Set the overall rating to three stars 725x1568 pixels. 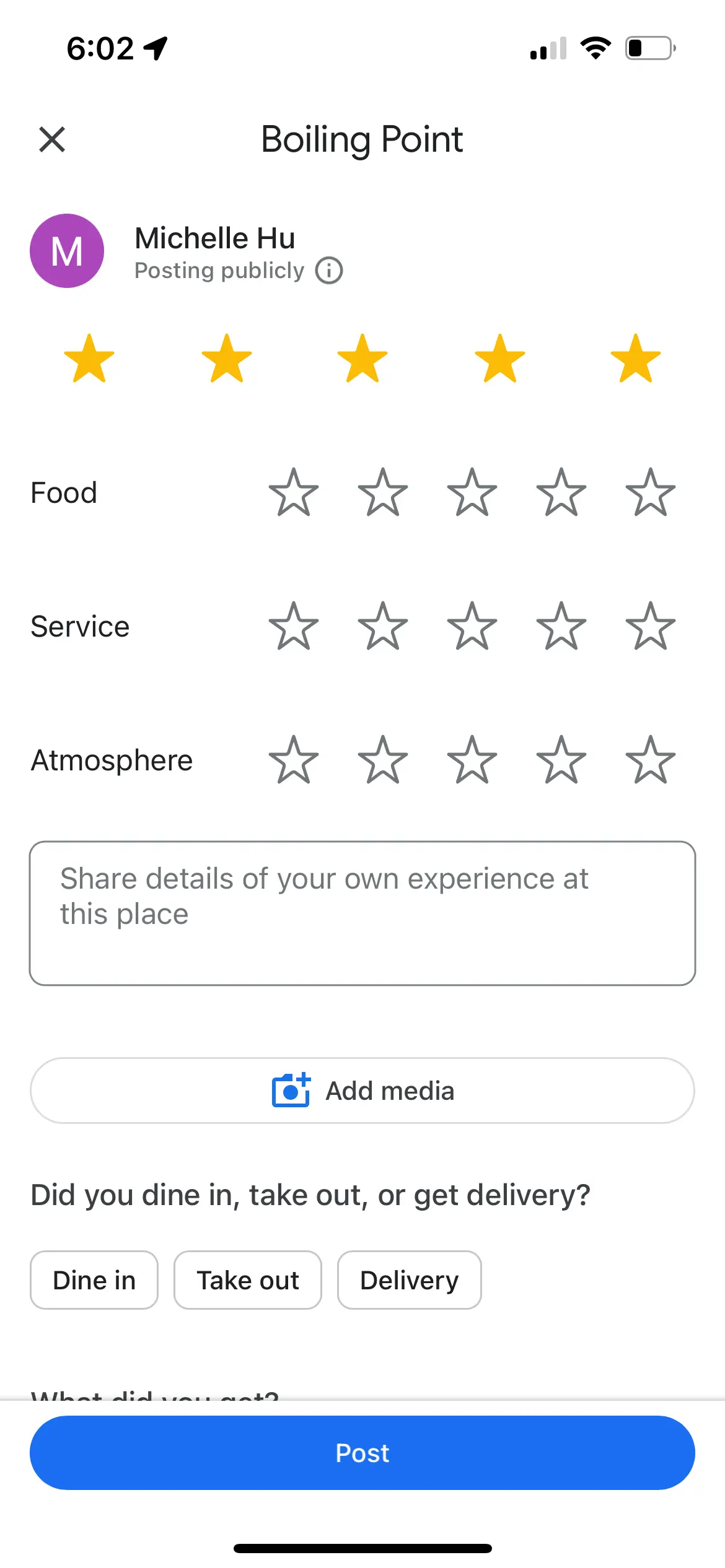(x=362, y=359)
